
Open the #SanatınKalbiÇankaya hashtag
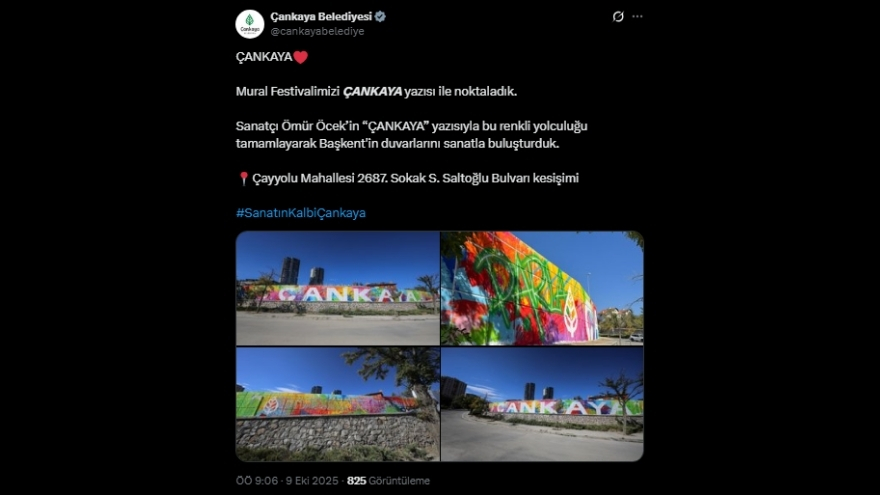click(x=301, y=213)
